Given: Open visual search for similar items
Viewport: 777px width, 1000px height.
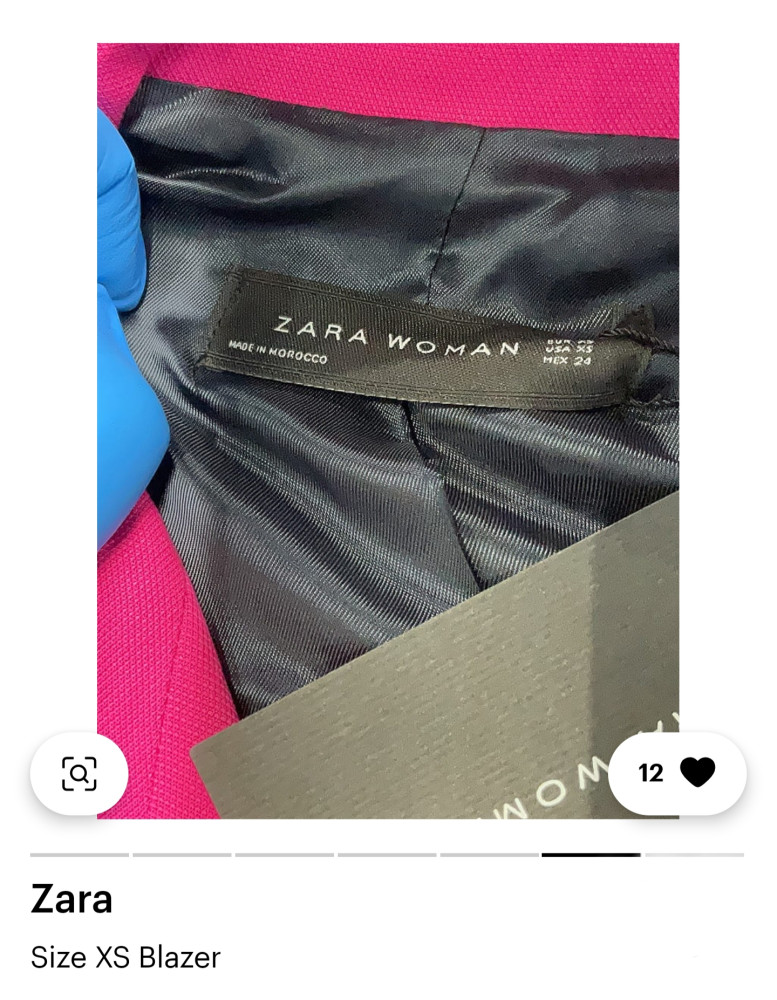Looking at the screenshot, I should 79,773.
